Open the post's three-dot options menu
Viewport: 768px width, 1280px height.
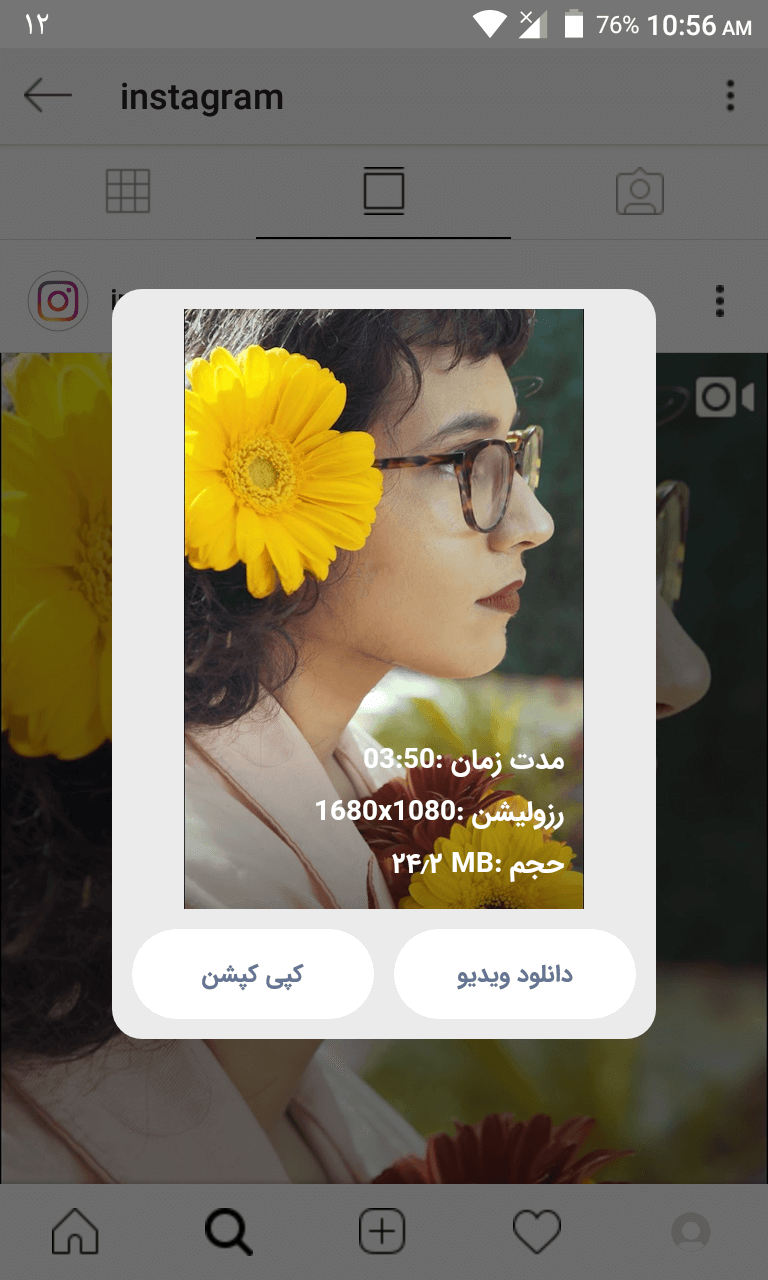719,300
